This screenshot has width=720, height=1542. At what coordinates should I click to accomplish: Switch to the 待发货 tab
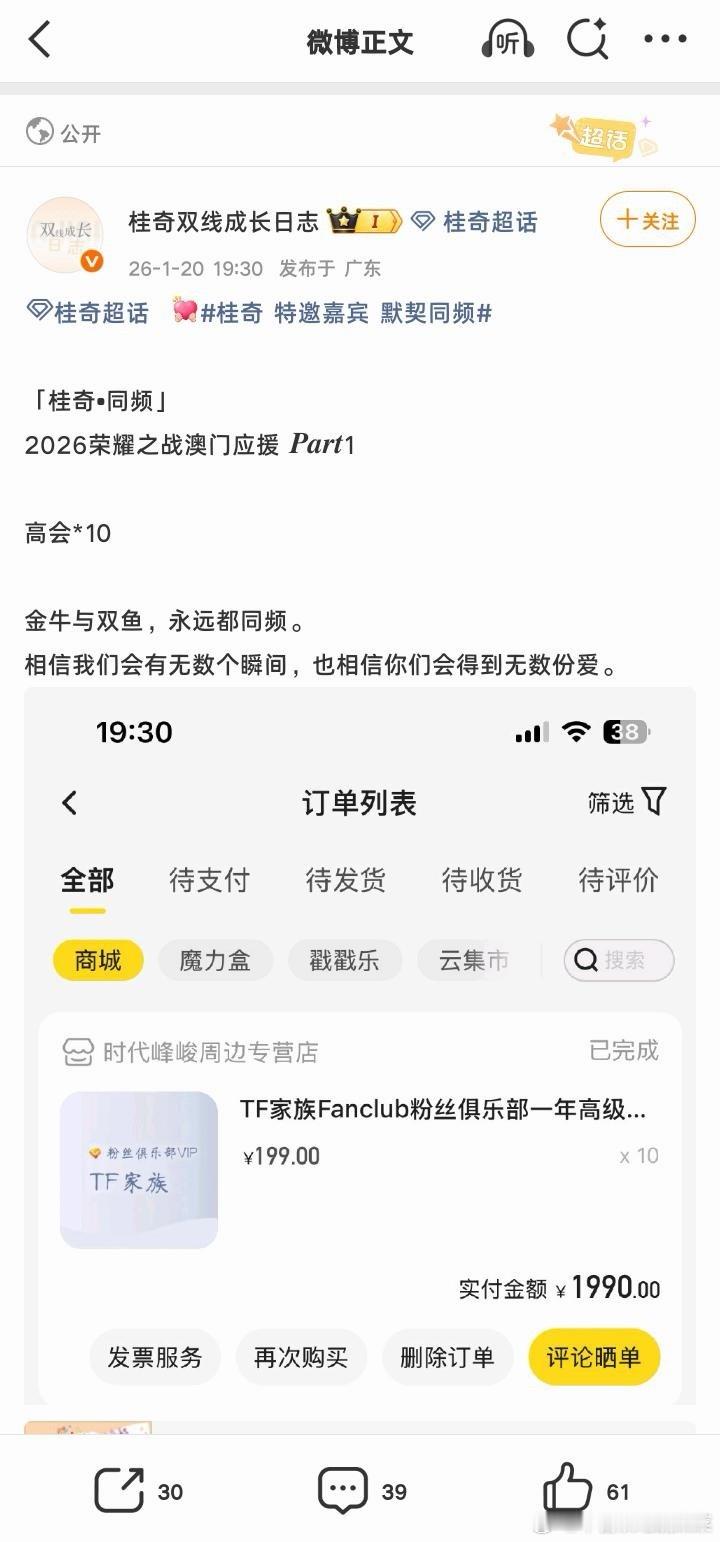[345, 880]
